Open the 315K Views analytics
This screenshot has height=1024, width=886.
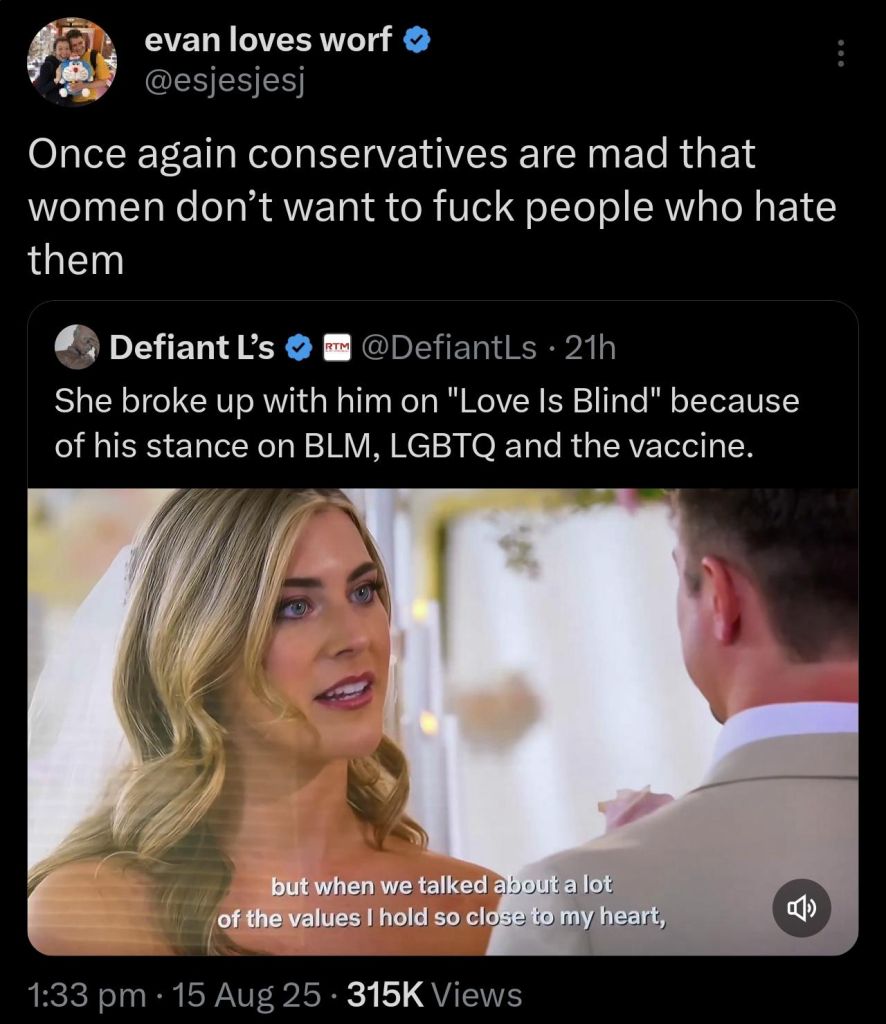pos(432,995)
